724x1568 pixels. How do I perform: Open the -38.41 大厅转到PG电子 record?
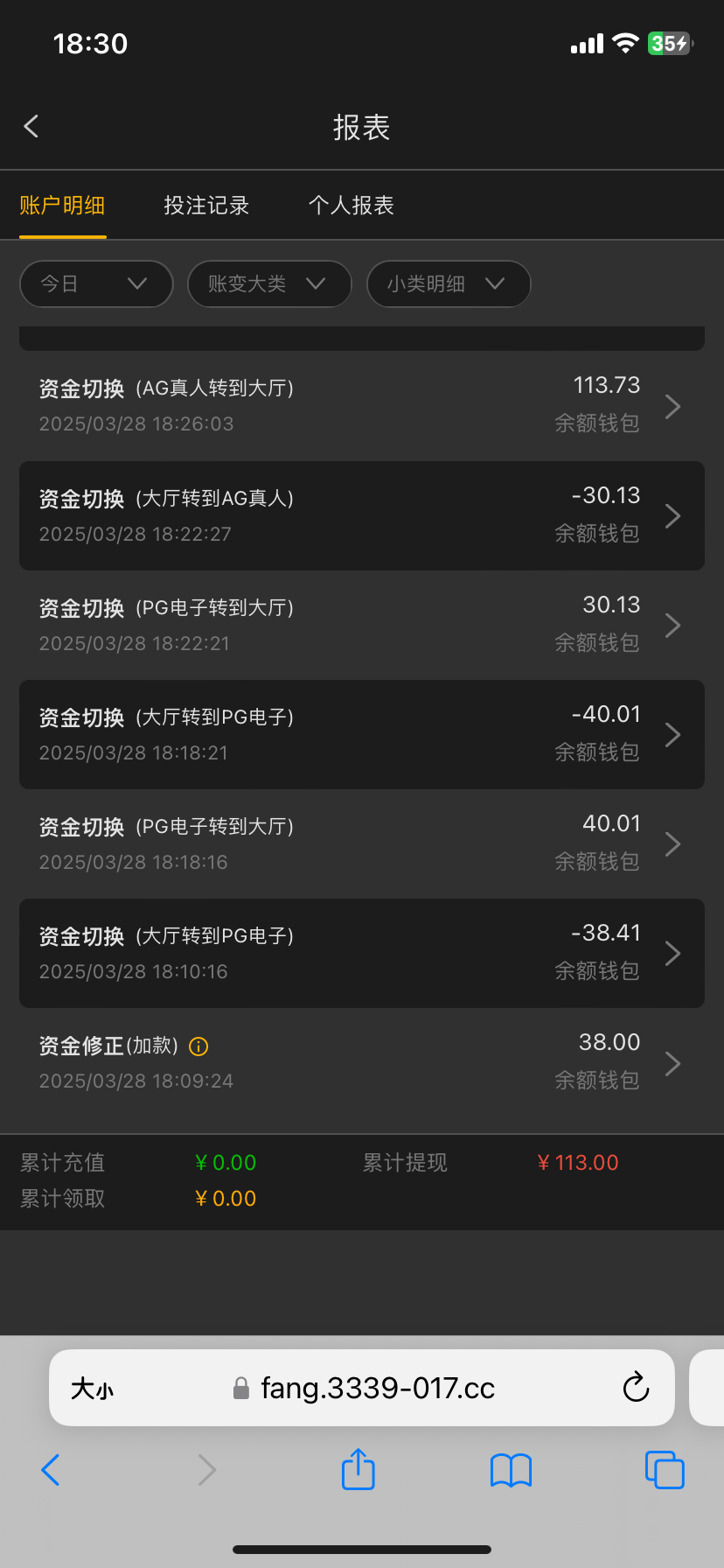(362, 953)
